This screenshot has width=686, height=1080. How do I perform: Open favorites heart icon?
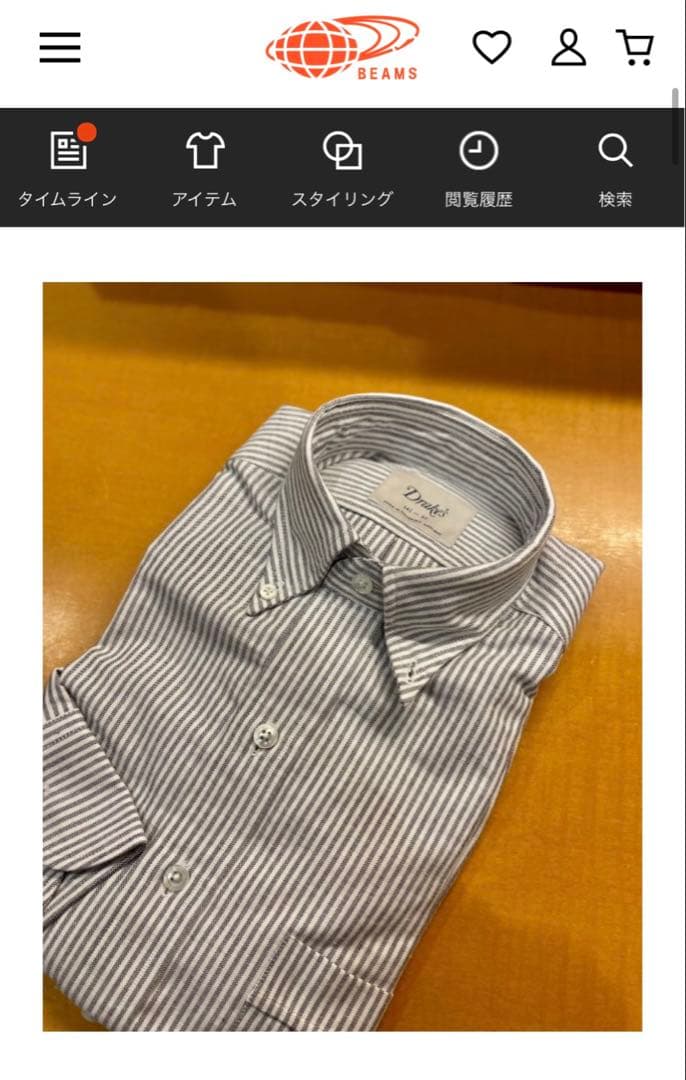point(491,47)
